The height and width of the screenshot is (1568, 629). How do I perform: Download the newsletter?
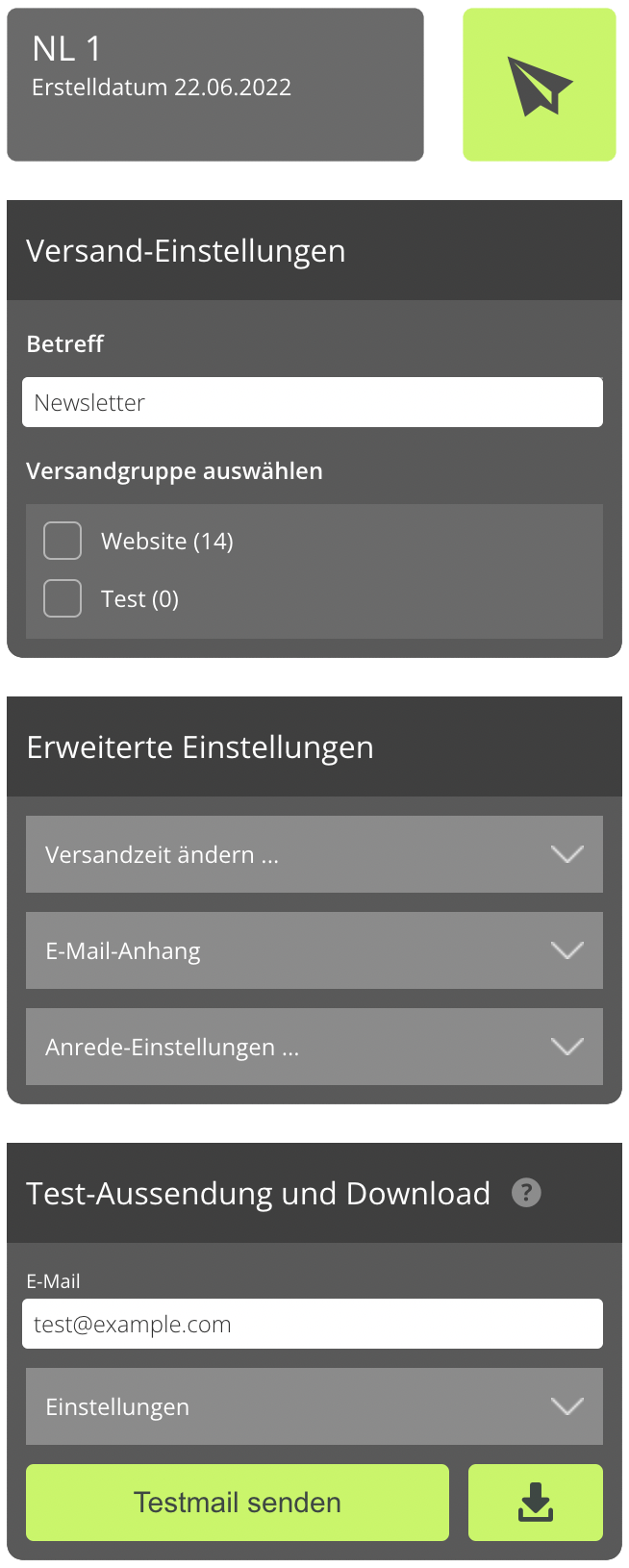[x=536, y=1503]
